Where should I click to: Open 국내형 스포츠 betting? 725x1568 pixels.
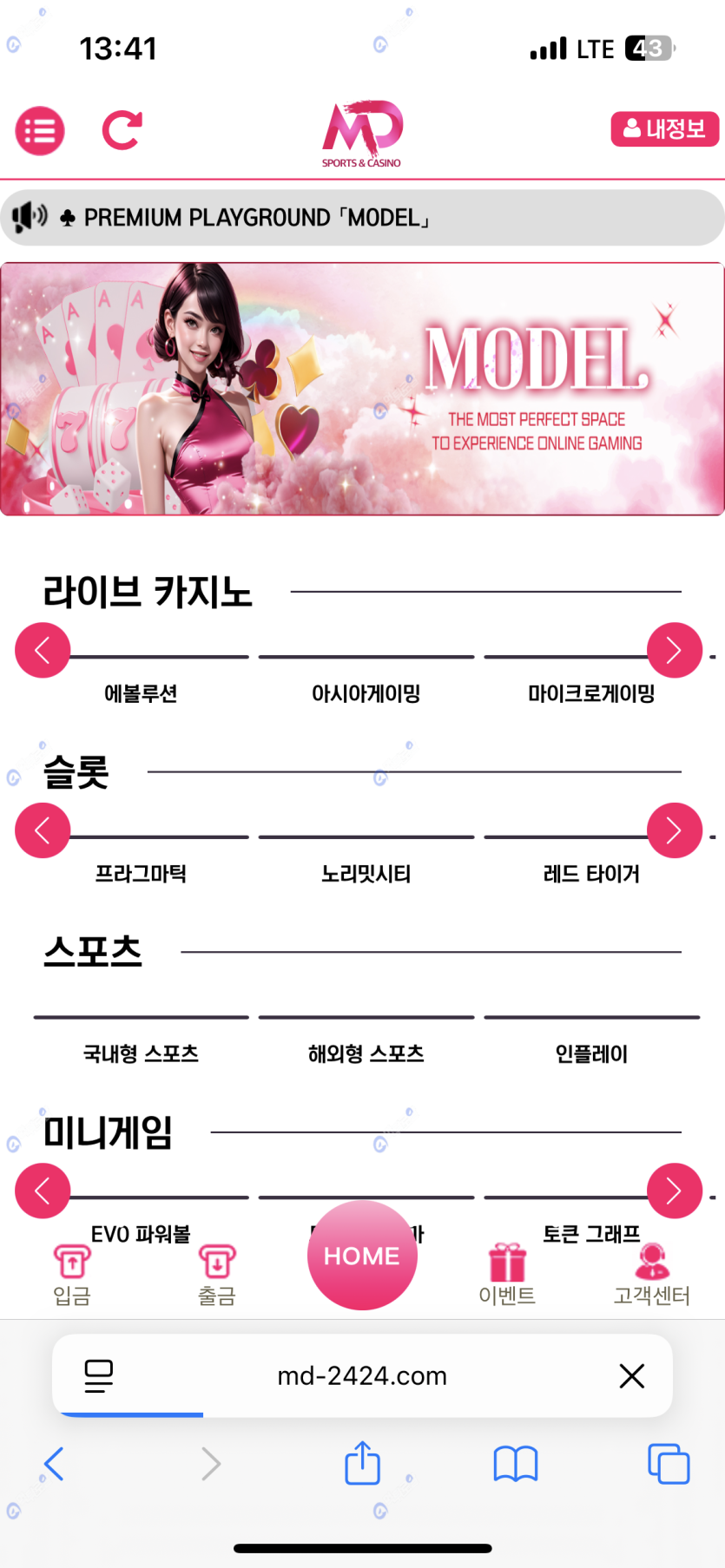pos(141,1053)
